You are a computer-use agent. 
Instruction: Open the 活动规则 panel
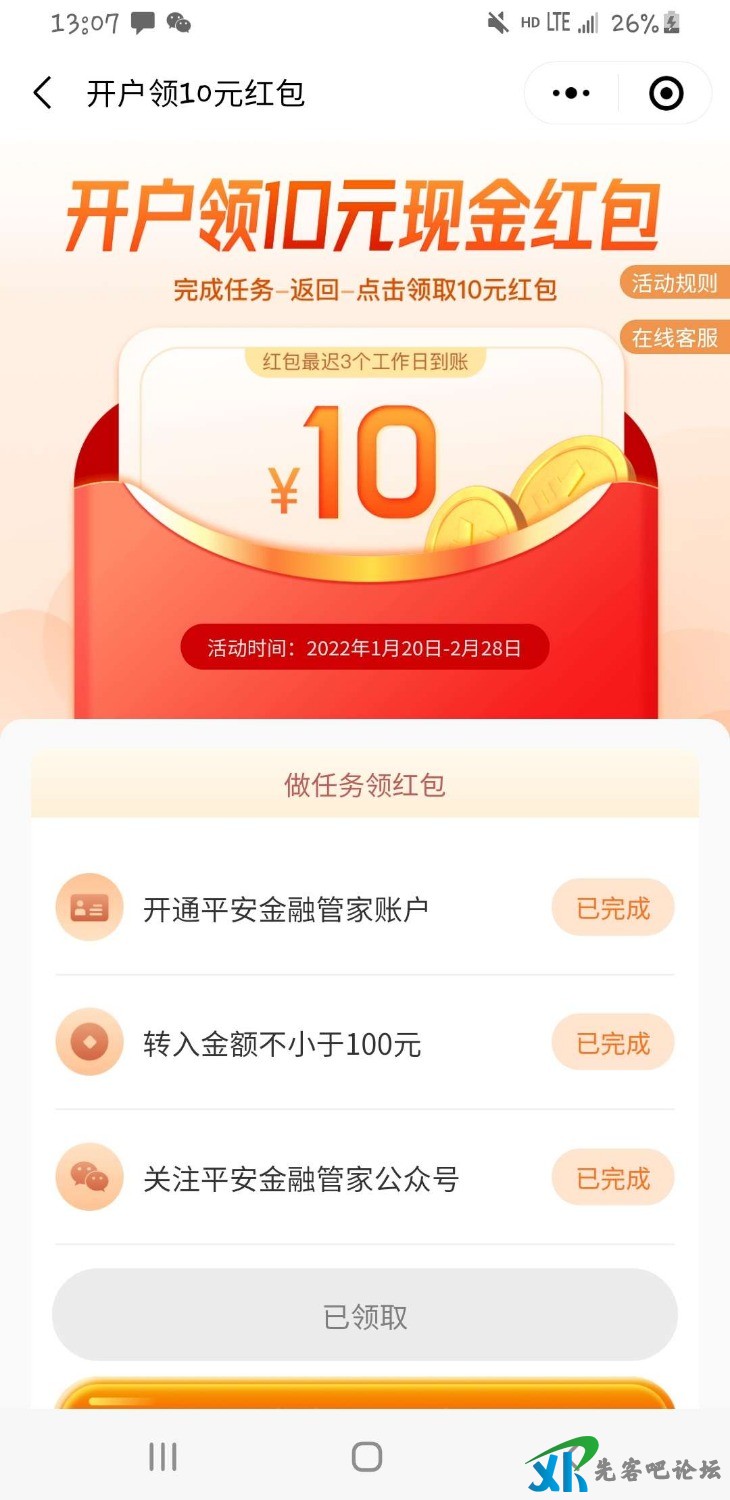[x=675, y=283]
